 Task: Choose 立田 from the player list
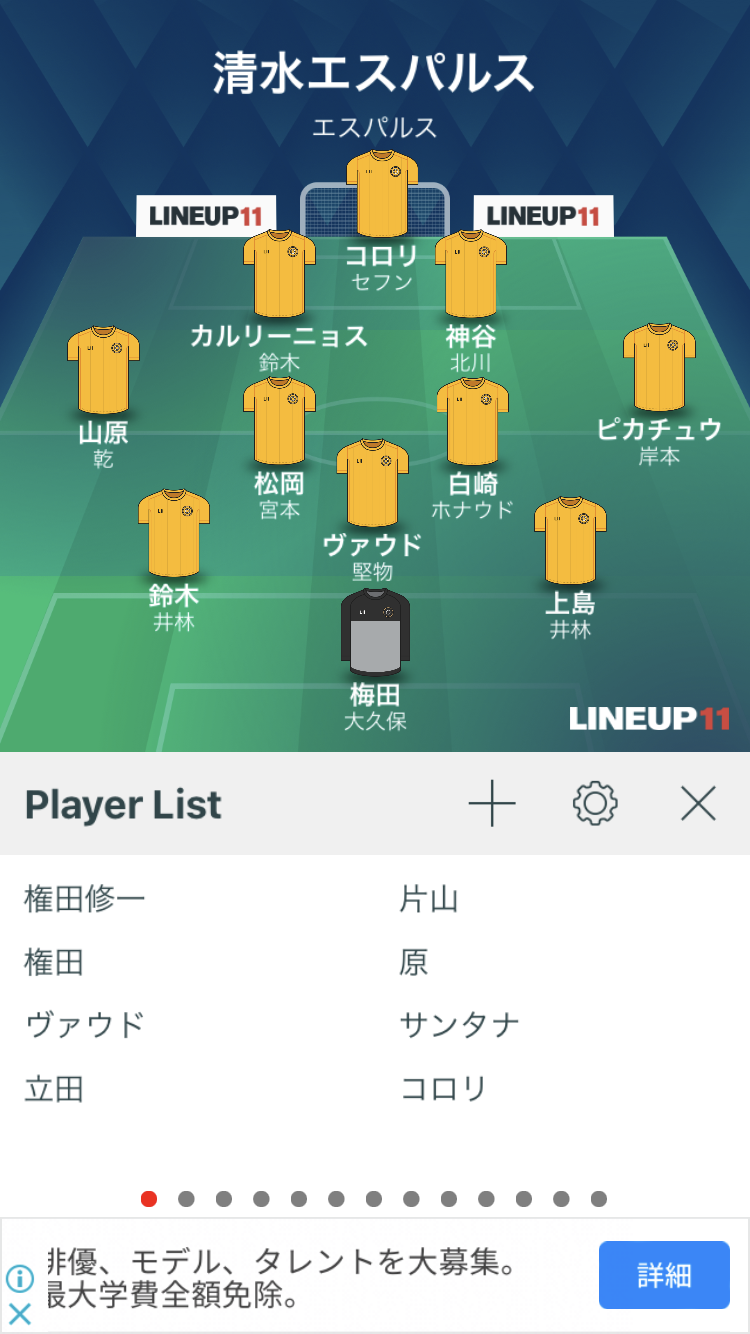click(x=54, y=1088)
